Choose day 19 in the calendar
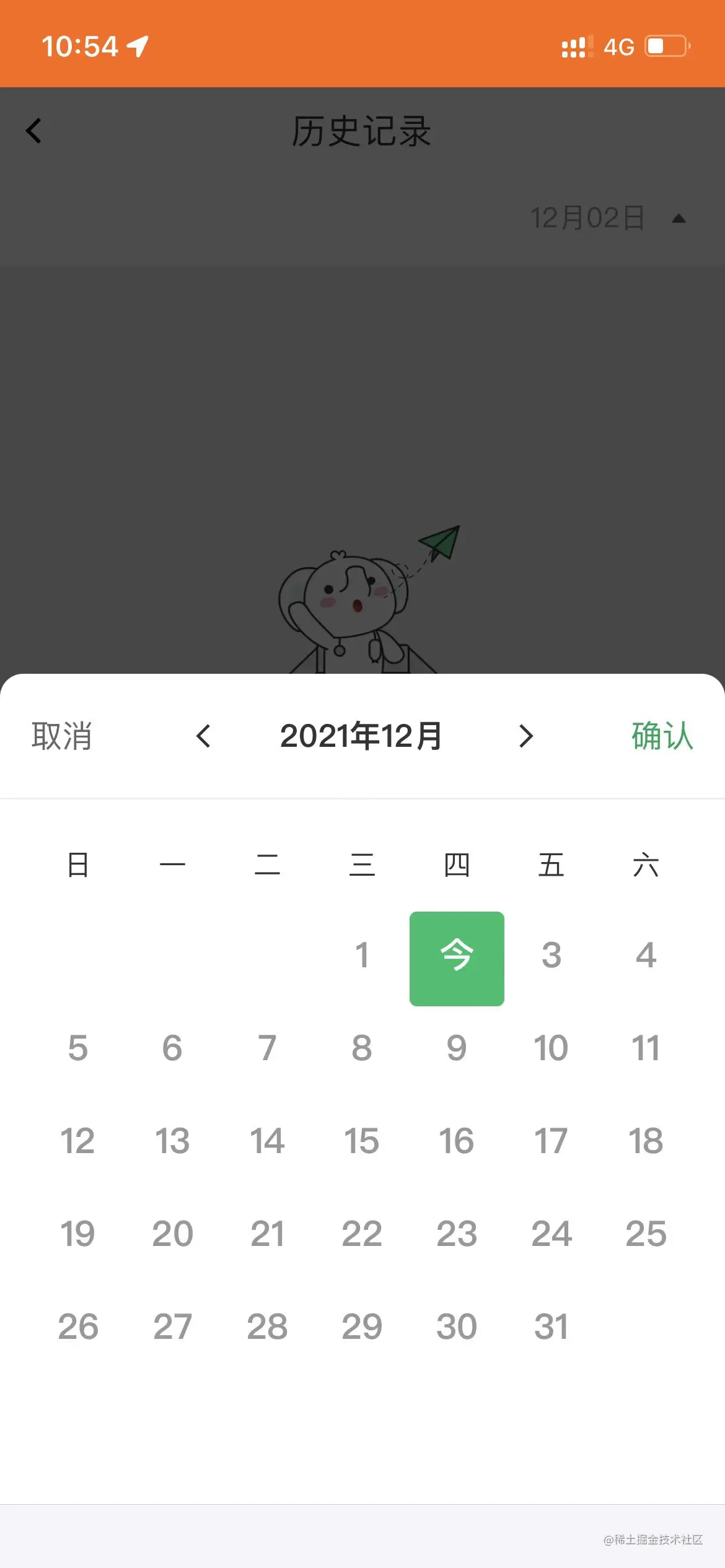 click(77, 1234)
